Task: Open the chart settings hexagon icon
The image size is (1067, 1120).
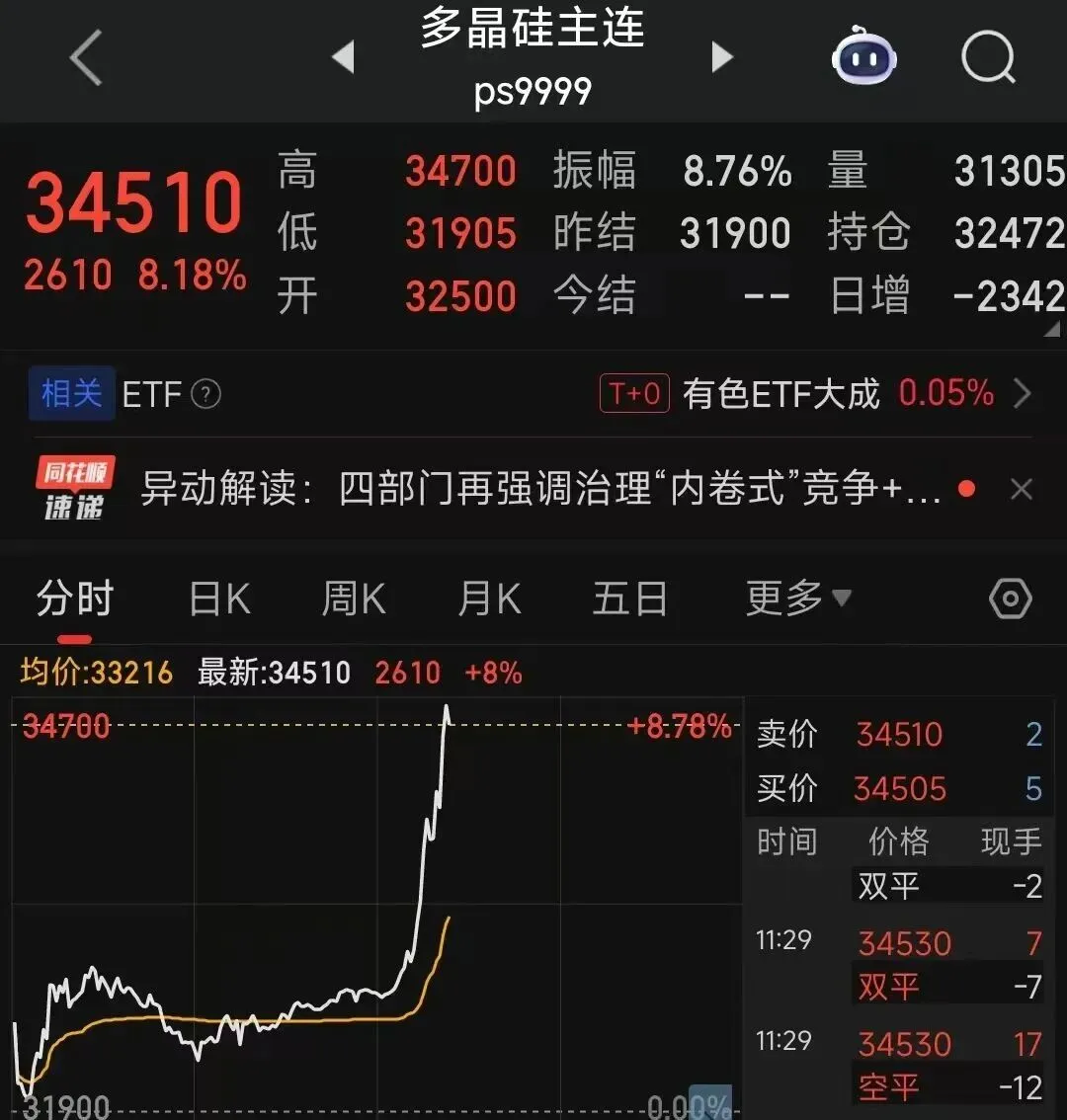Action: point(1010,599)
